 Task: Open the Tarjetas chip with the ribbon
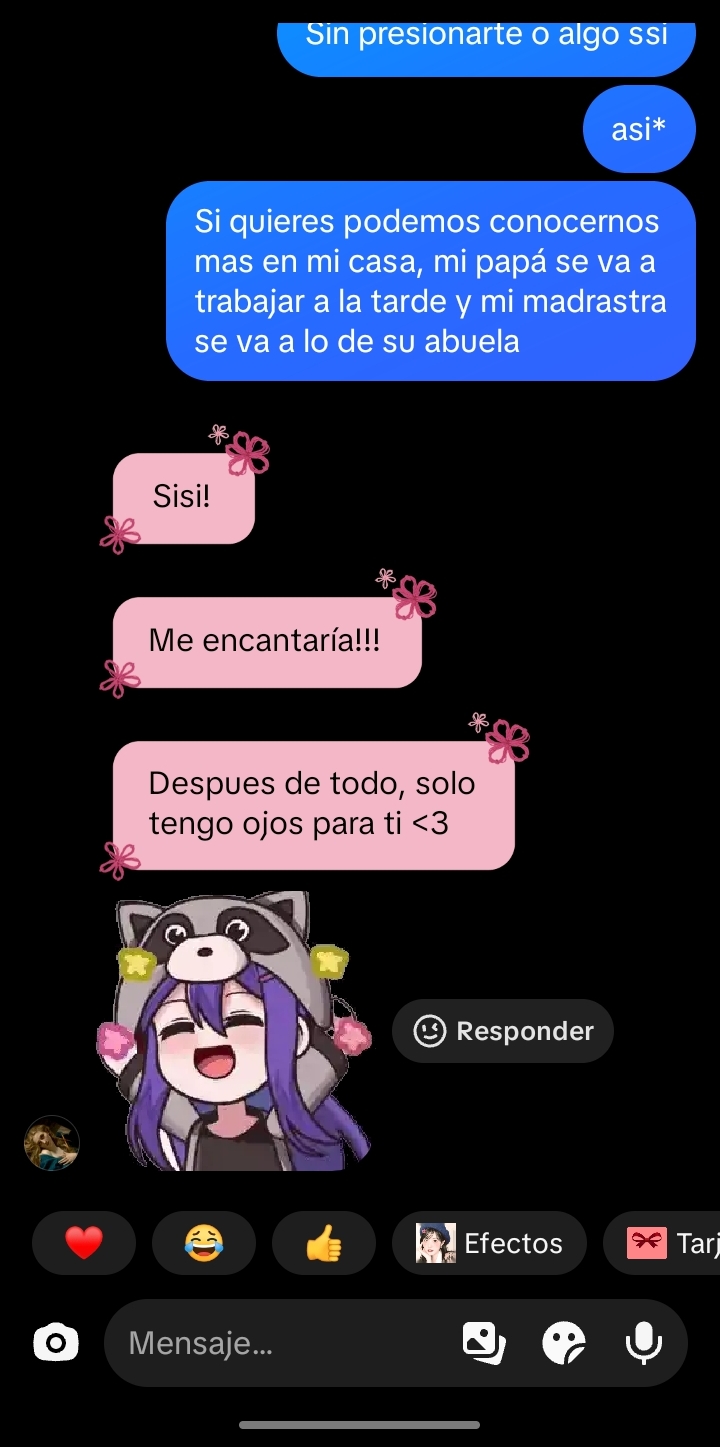(x=662, y=1243)
